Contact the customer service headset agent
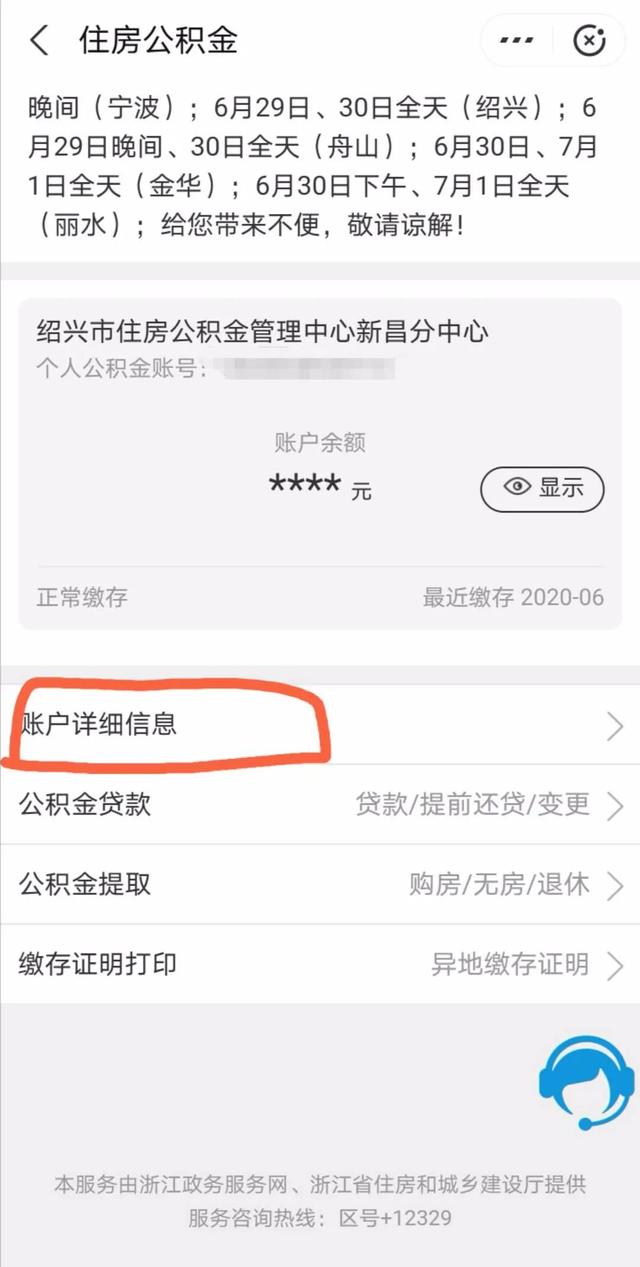This screenshot has width=640, height=1267. coord(586,1083)
